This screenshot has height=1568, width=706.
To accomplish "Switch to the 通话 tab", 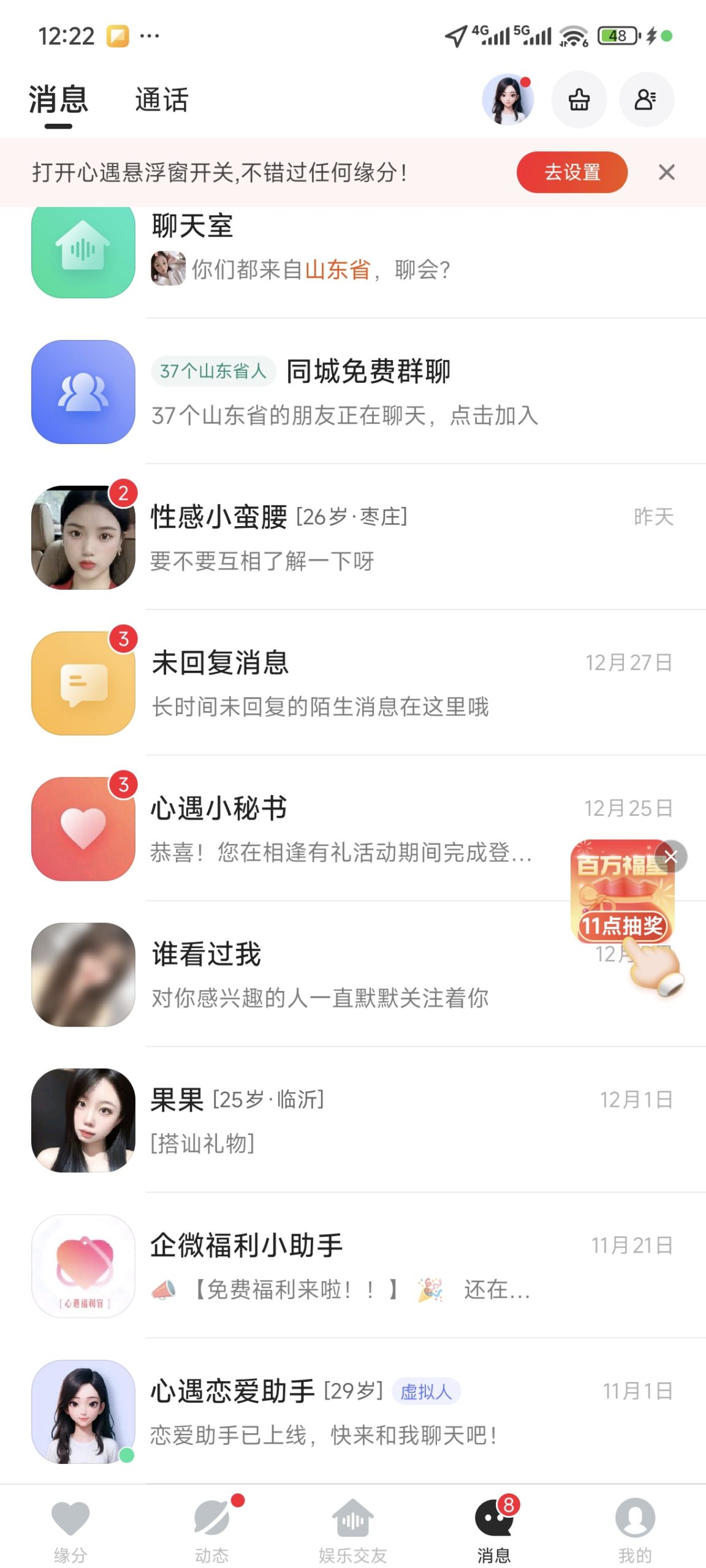I will tap(162, 100).
